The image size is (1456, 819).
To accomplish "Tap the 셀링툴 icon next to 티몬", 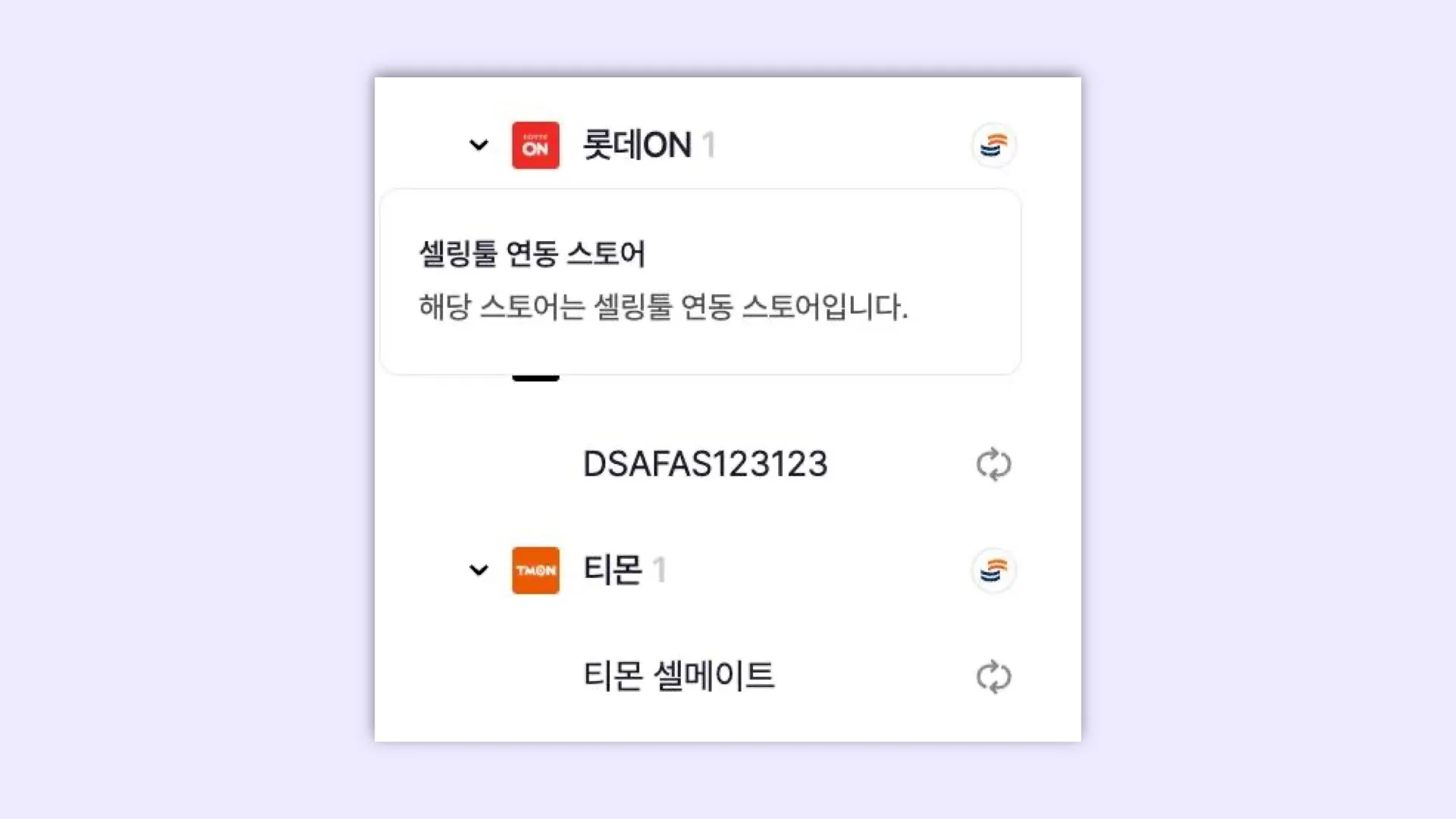I will point(993,570).
